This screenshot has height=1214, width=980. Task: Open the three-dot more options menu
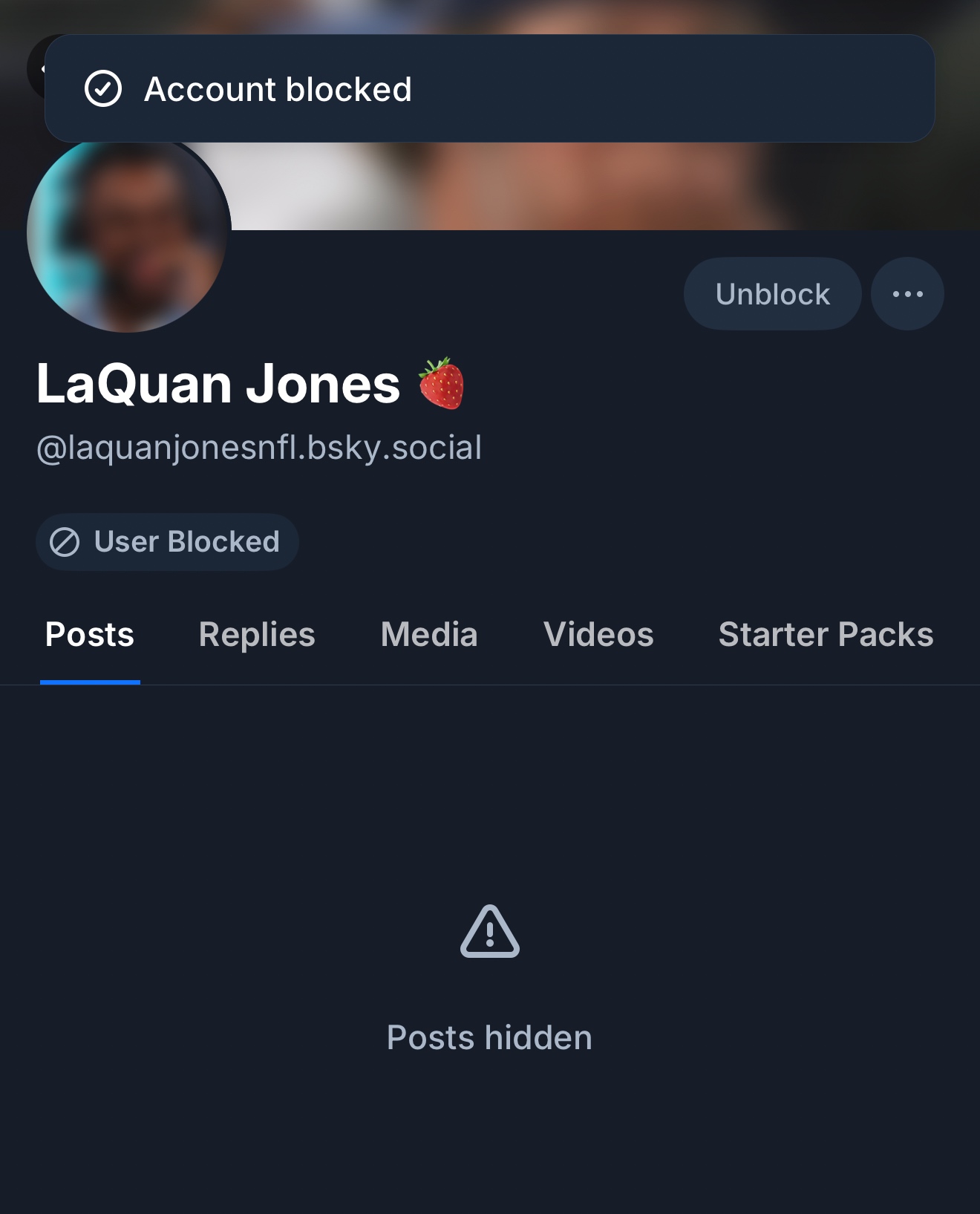[x=907, y=294]
